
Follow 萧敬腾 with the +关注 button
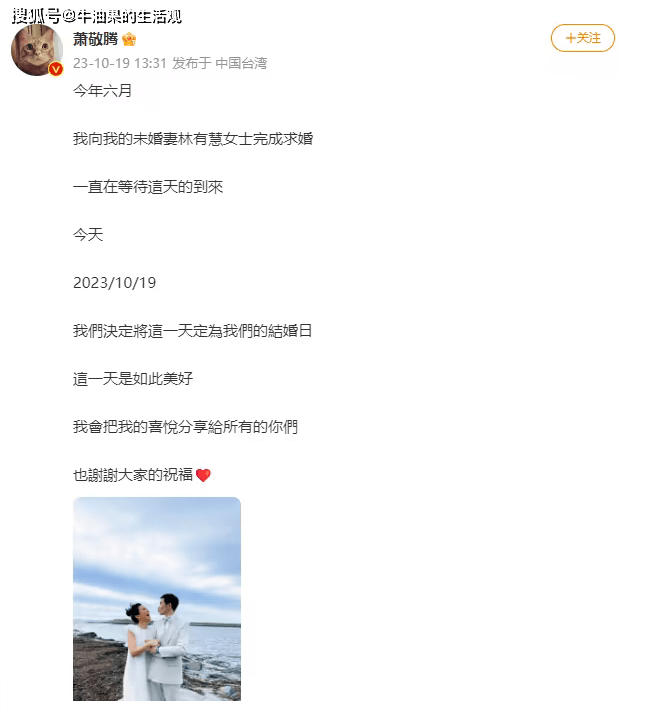[582, 38]
